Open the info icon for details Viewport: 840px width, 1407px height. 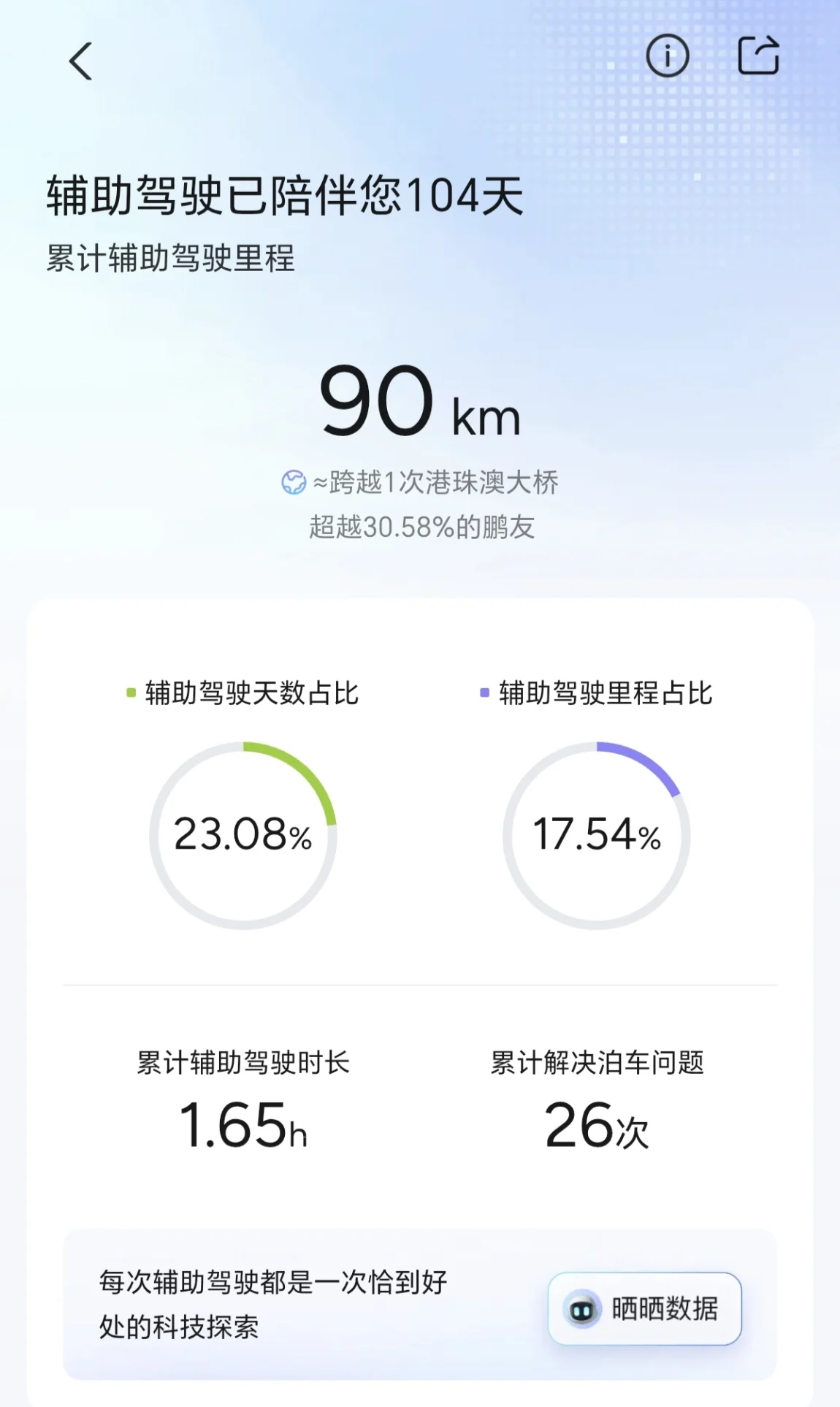pos(667,56)
